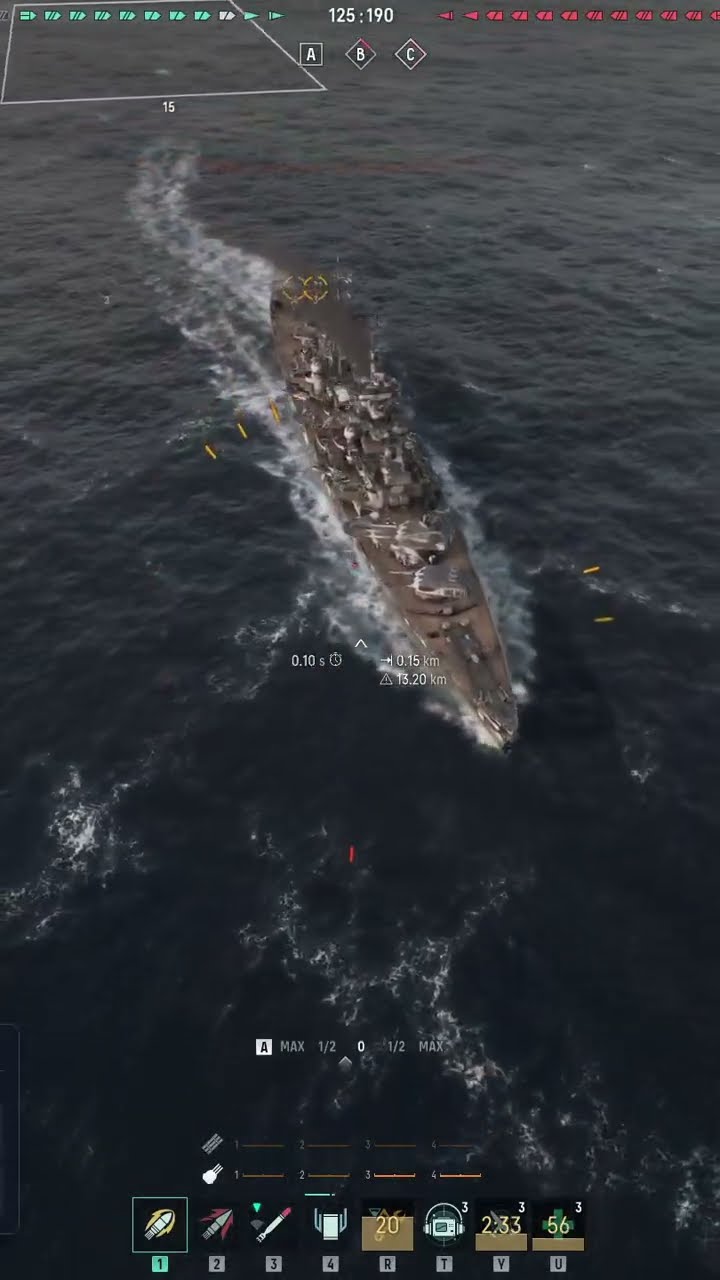Use the repair party consumable on U
This screenshot has width=720, height=1280.
coord(558,1226)
